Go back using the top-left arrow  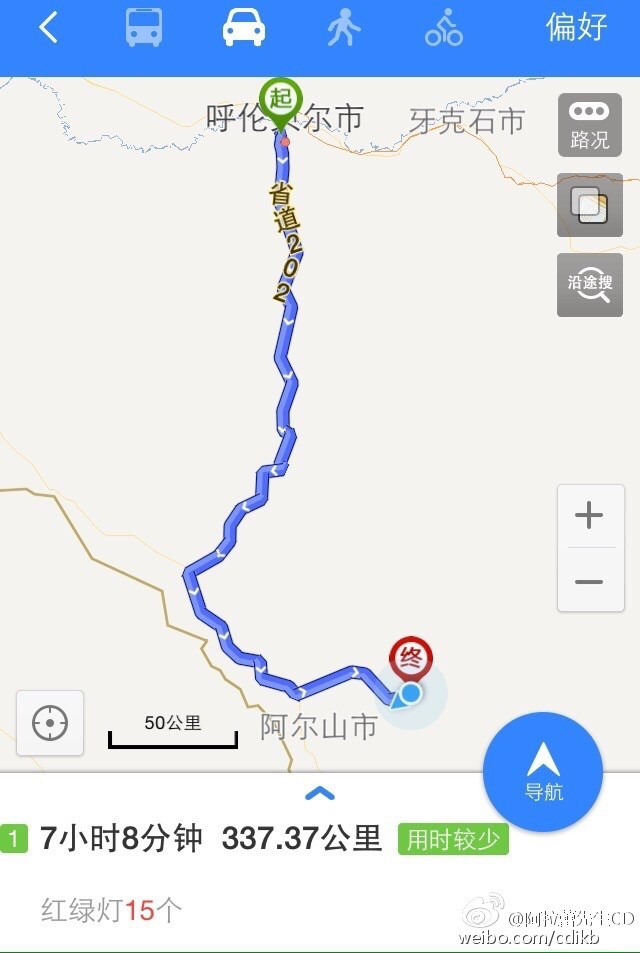pos(47,28)
